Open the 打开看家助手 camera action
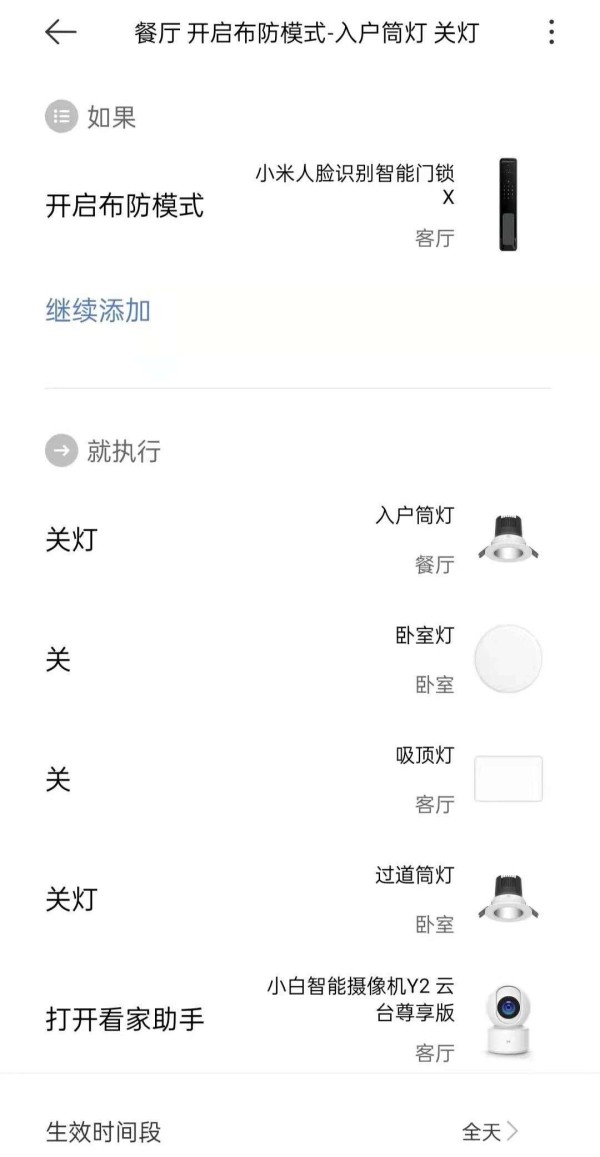Image resolution: width=600 pixels, height=1157 pixels. point(300,1019)
